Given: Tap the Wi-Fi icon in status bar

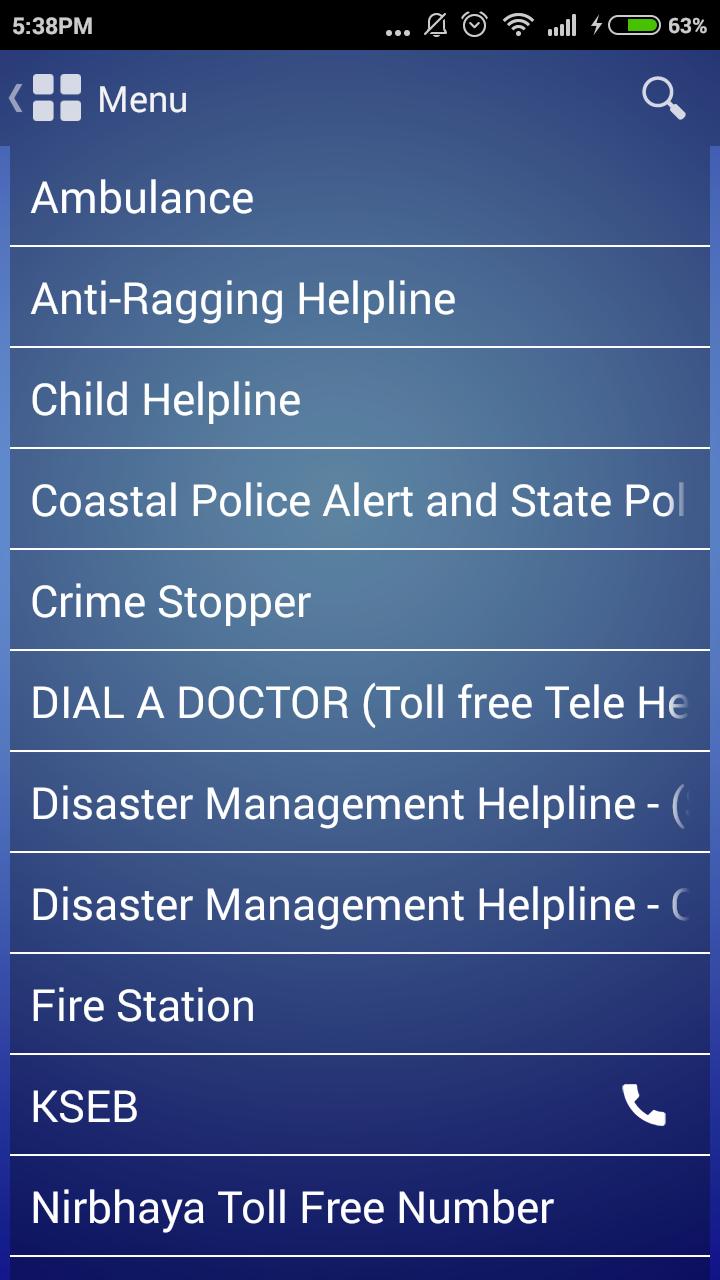Looking at the screenshot, I should [518, 27].
